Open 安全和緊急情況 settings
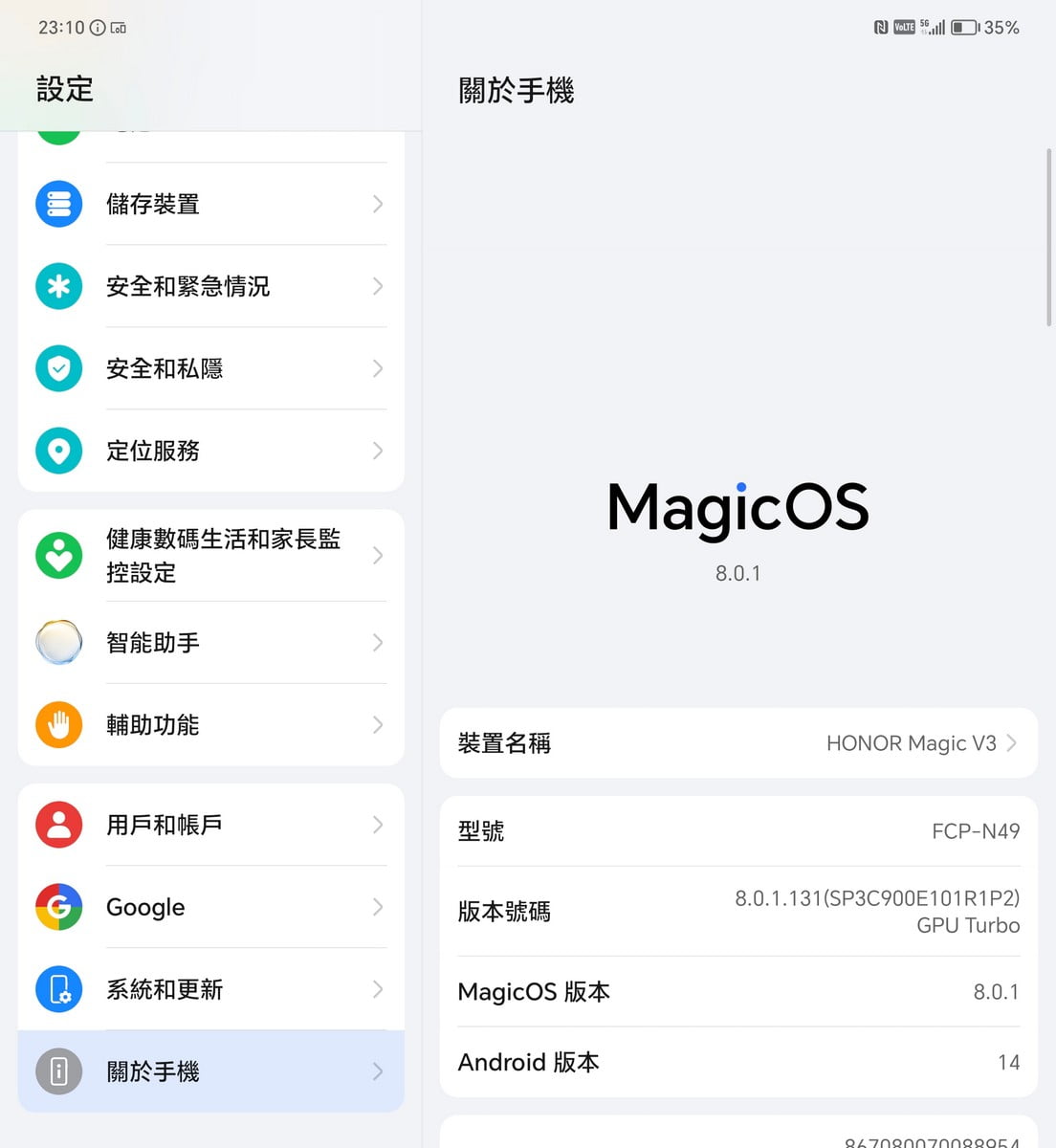 (210, 286)
